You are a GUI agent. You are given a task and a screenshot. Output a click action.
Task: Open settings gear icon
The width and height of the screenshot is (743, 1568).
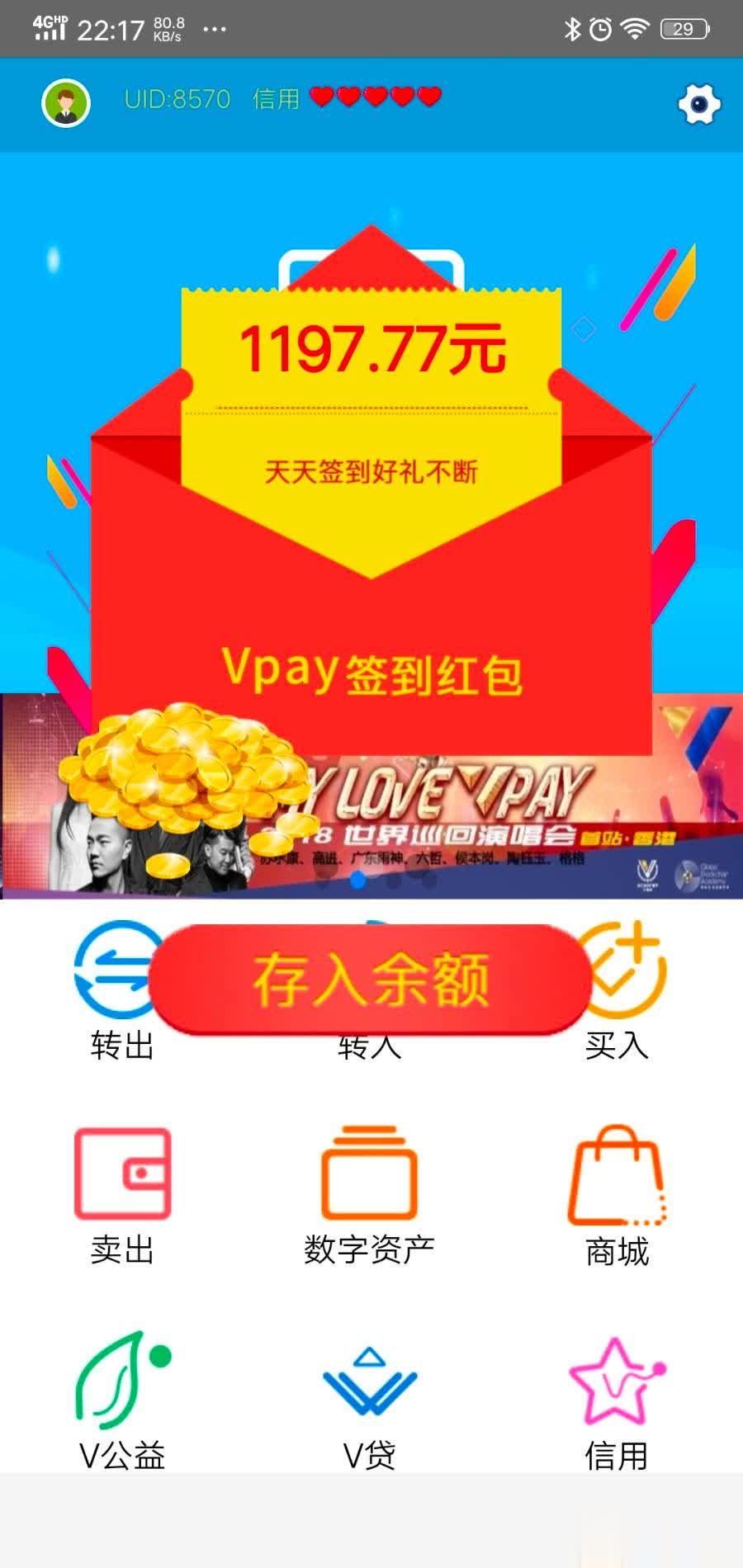tap(698, 104)
